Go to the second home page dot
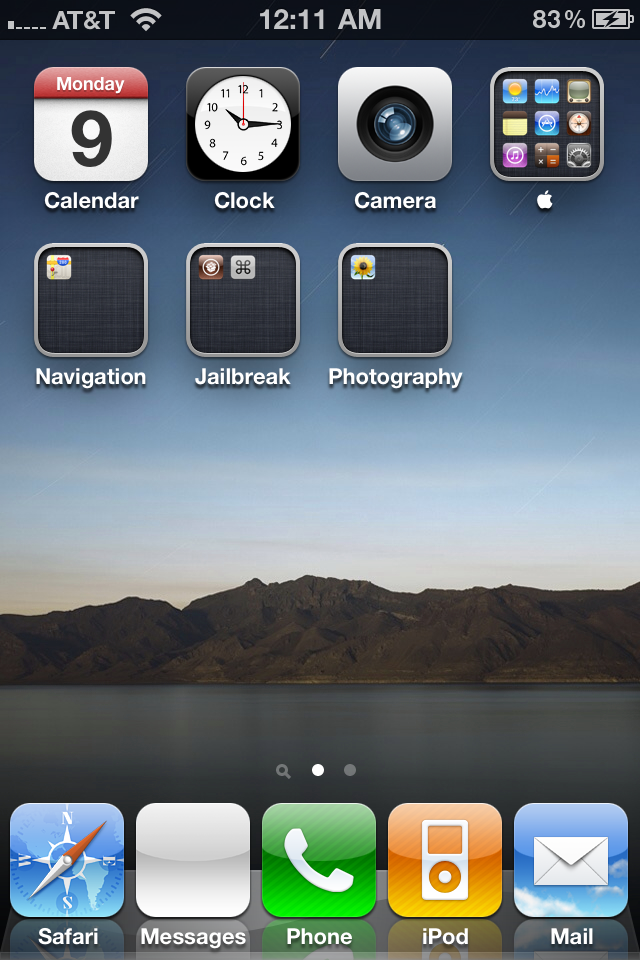 (x=350, y=770)
